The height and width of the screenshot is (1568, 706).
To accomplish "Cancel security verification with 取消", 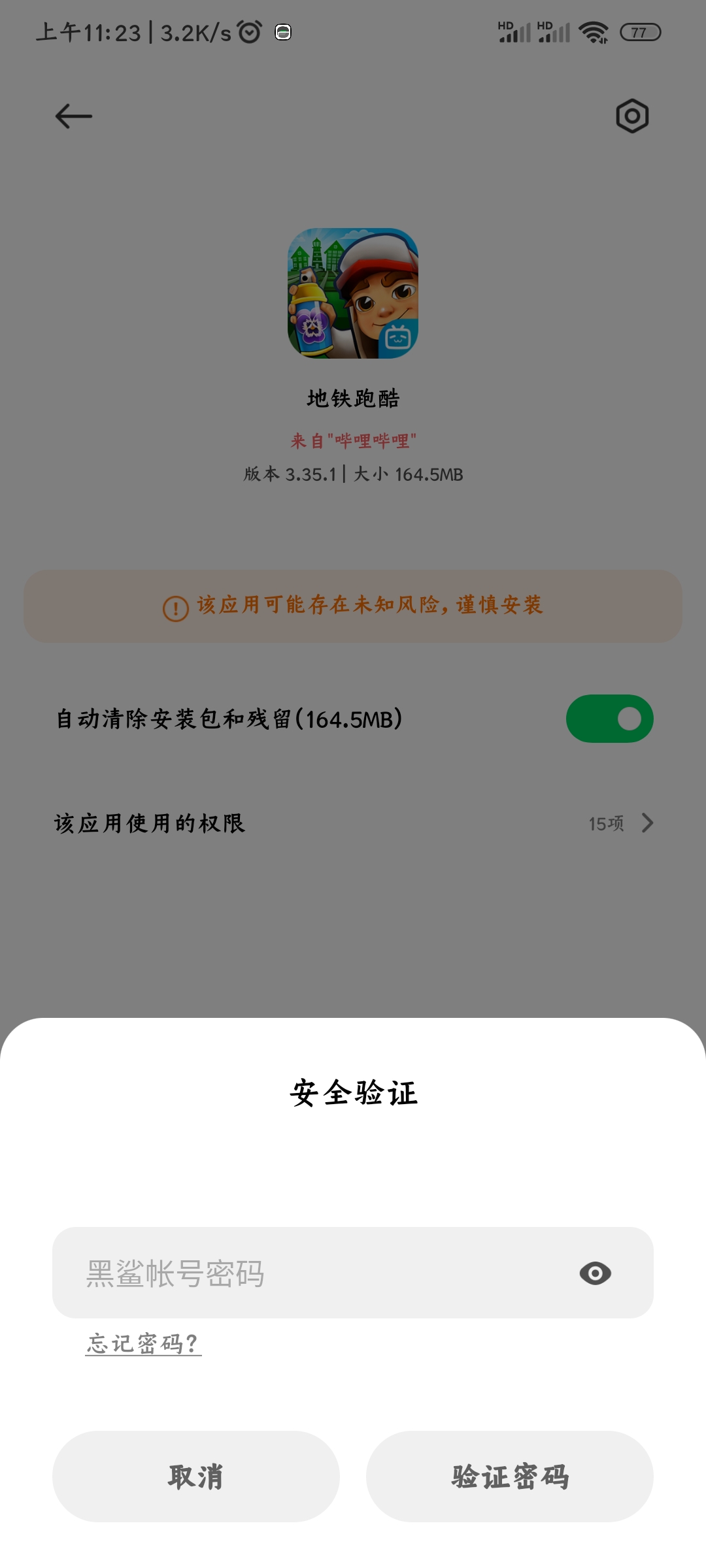I will [x=195, y=1477].
